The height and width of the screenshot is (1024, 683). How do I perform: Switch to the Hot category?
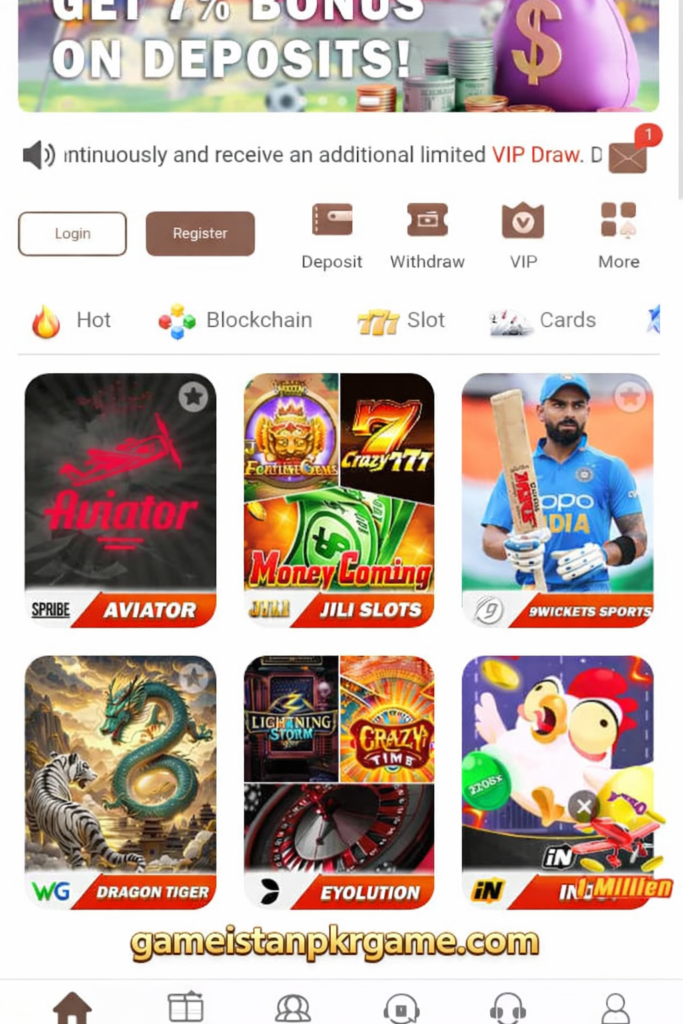(72, 320)
